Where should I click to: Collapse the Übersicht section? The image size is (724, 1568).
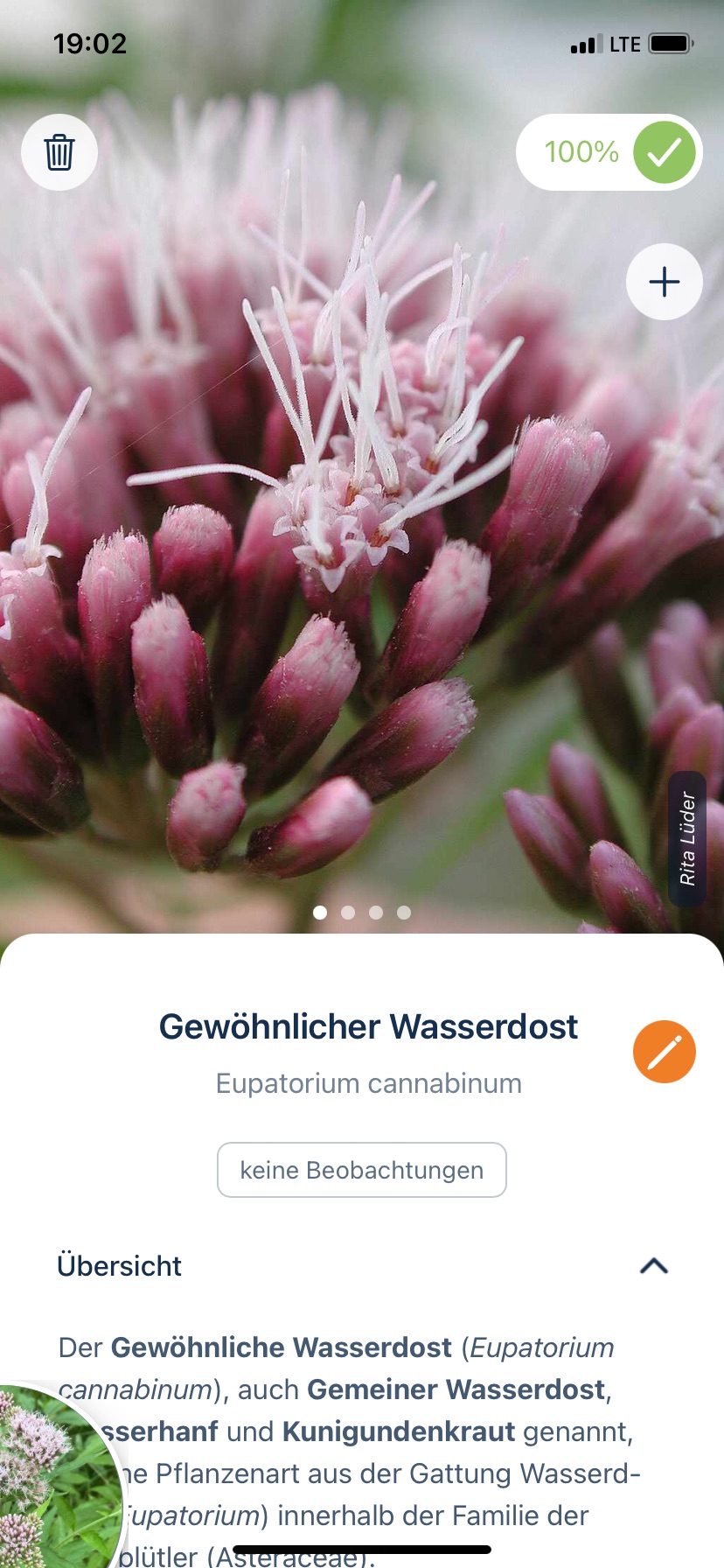pyautogui.click(x=654, y=1266)
